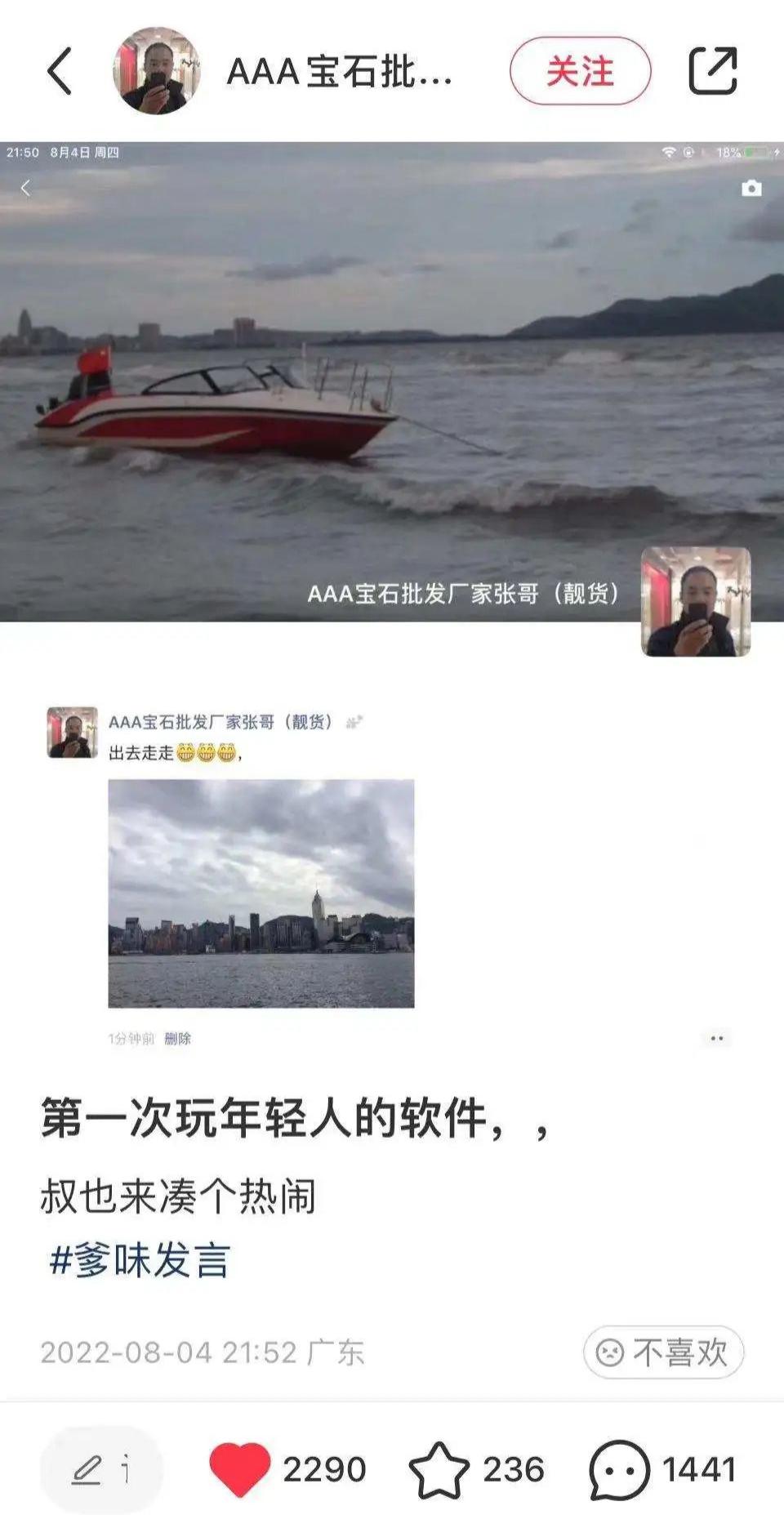Mark the post as 不喜欢
784x1515 pixels.
(x=663, y=1352)
